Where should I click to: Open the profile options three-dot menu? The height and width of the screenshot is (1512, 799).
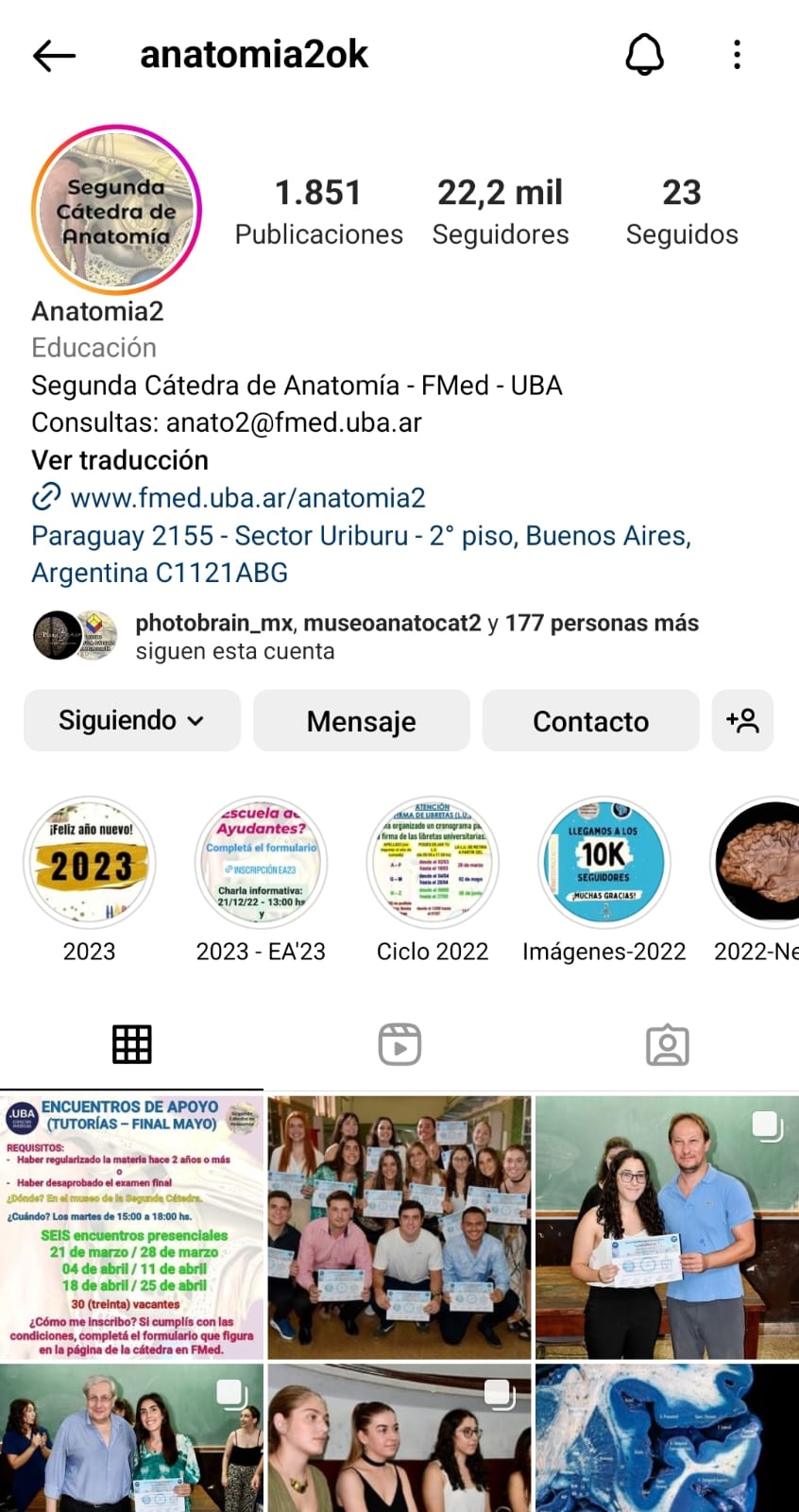click(737, 54)
